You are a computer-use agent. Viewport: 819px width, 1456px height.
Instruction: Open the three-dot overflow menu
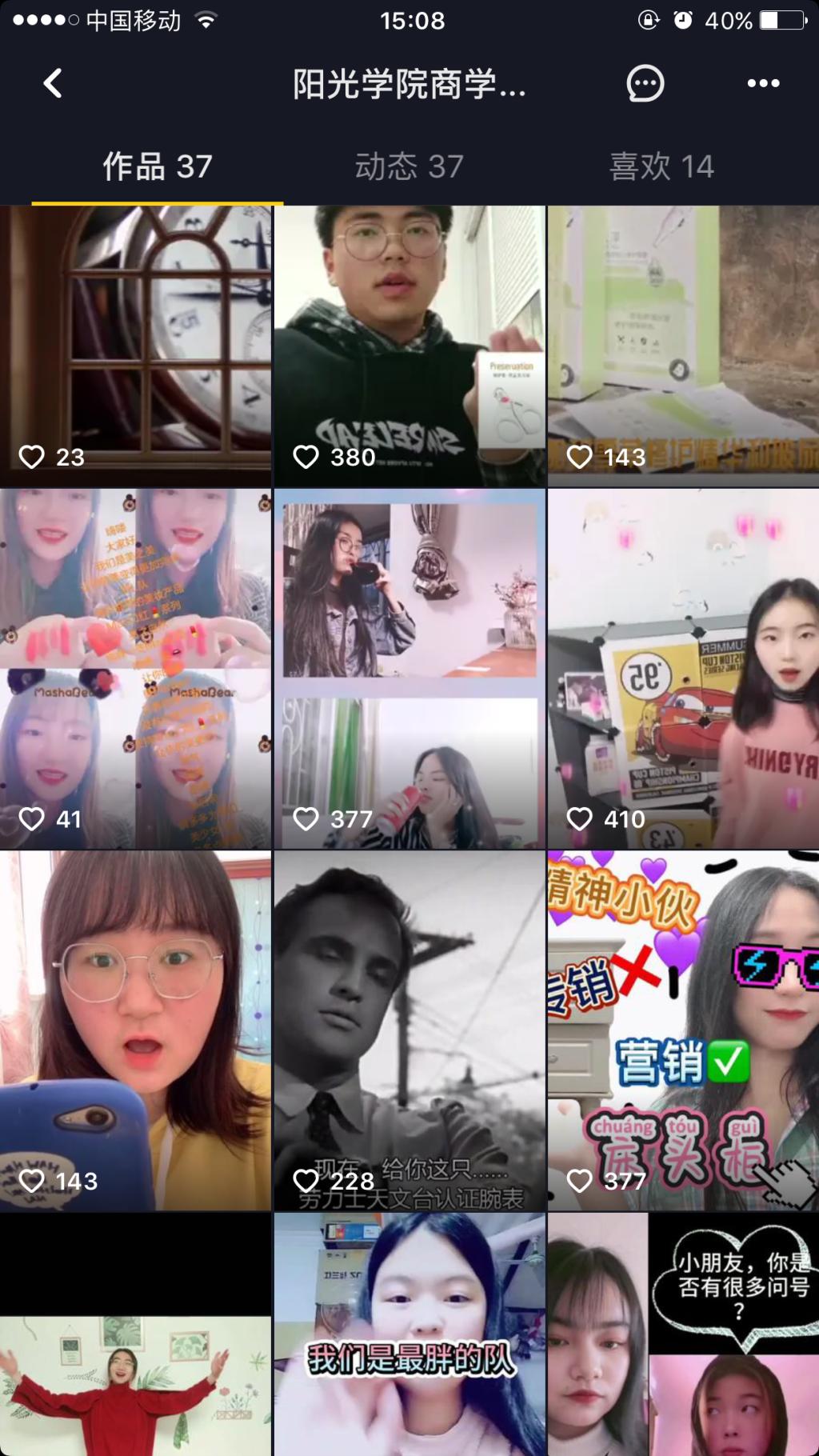coord(763,83)
